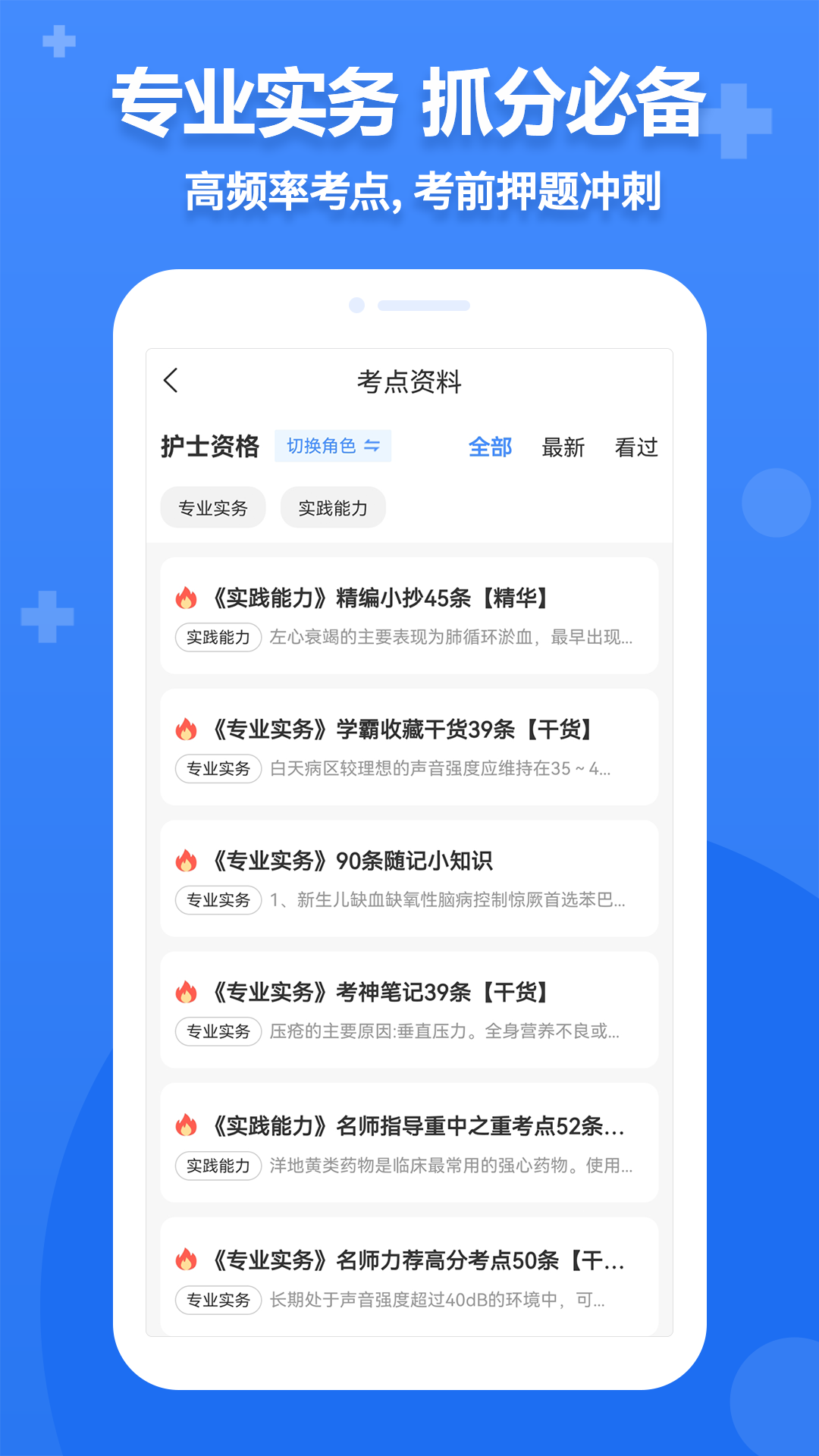Tap the fire icon beside 《实践能力》精编小抄45条
This screenshot has height=1456, width=819.
tap(187, 599)
